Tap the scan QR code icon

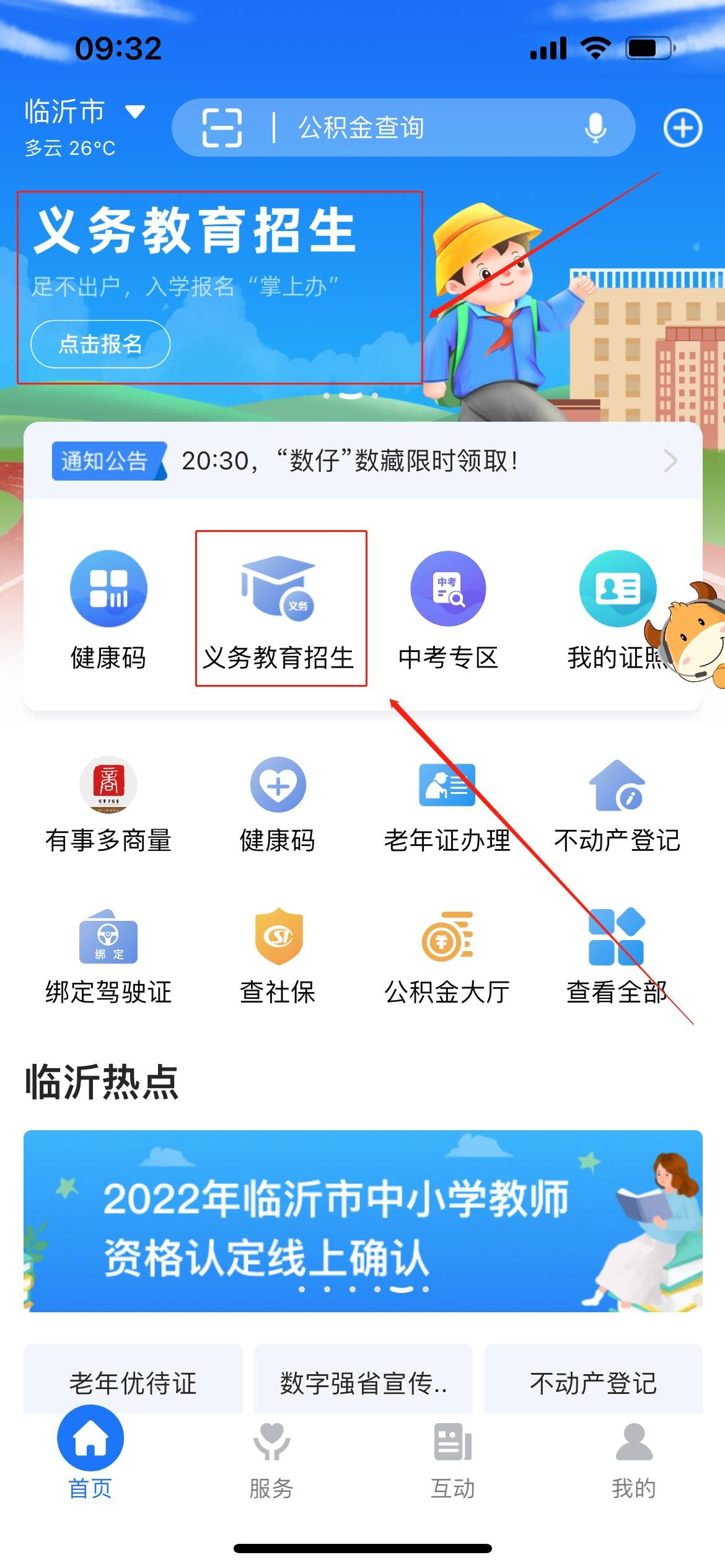tap(222, 128)
